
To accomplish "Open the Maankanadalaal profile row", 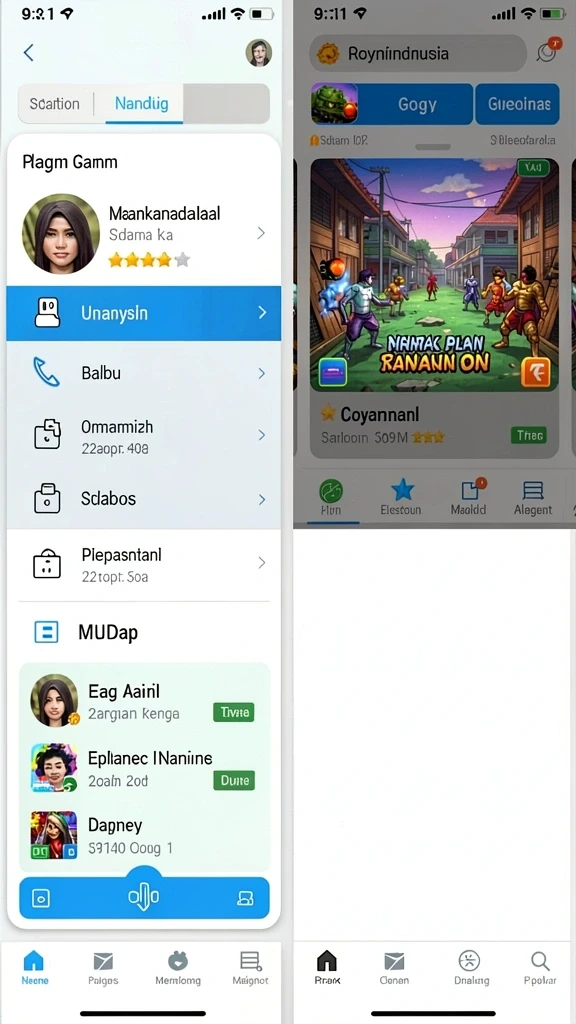I will [x=144, y=234].
